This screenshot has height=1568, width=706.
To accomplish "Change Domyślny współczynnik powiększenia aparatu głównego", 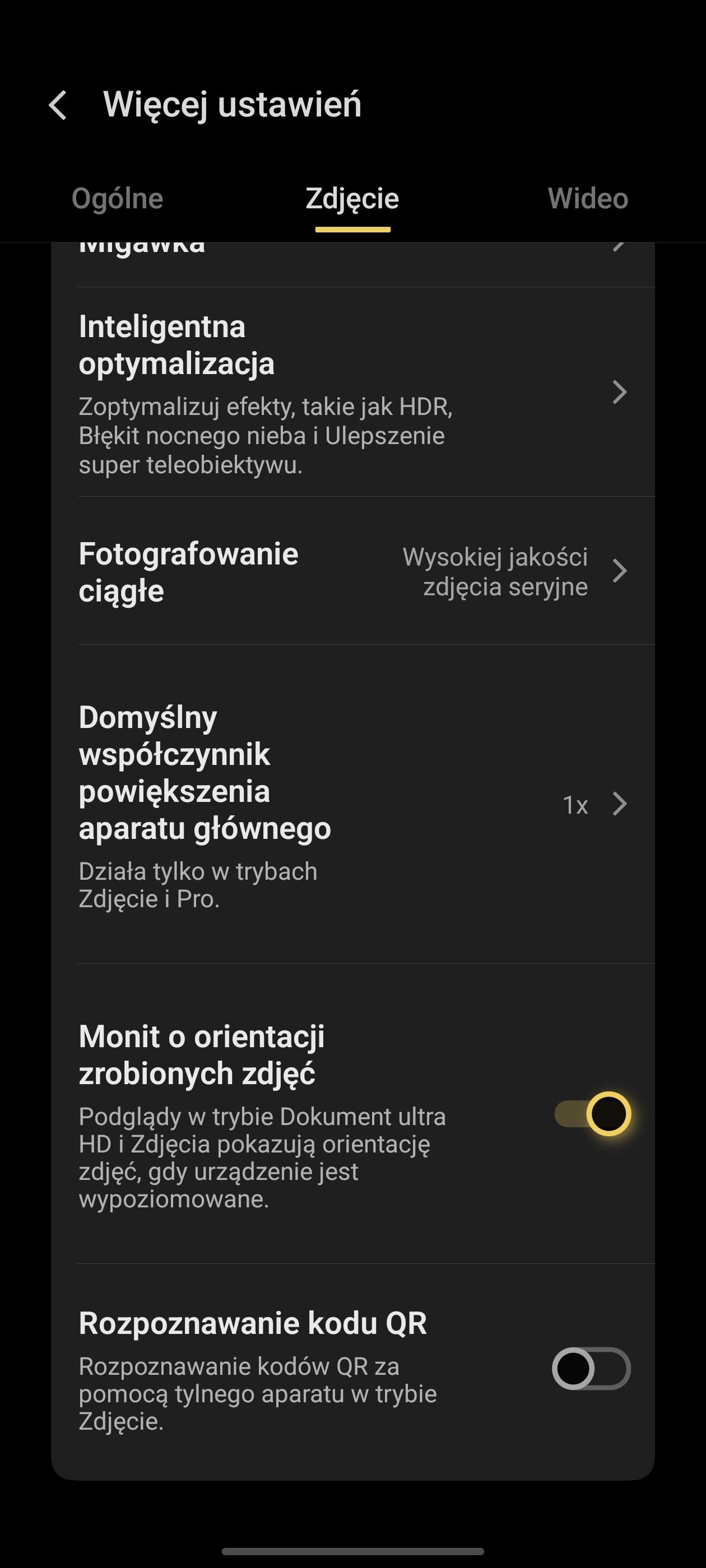I will [x=352, y=804].
